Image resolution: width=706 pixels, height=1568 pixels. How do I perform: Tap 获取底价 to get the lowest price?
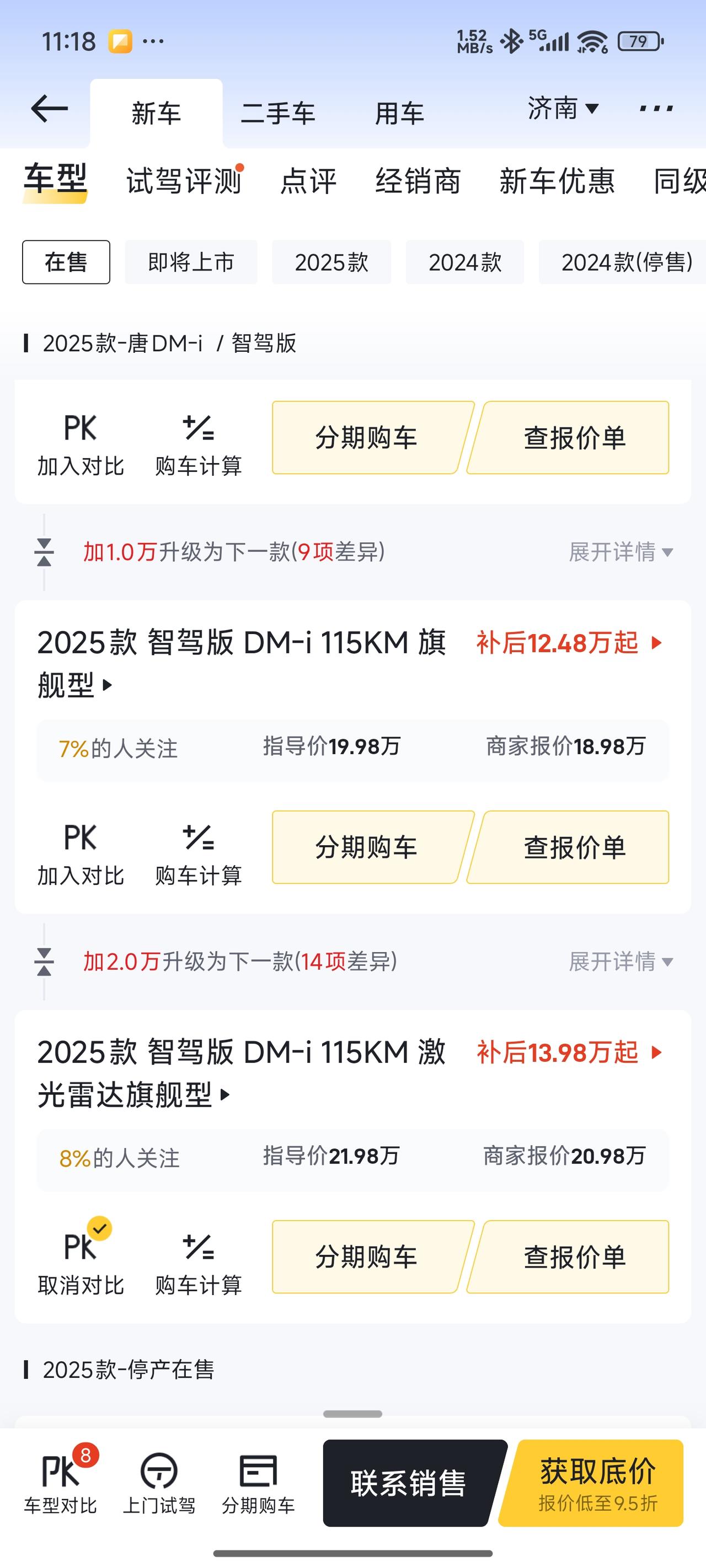point(597,1483)
